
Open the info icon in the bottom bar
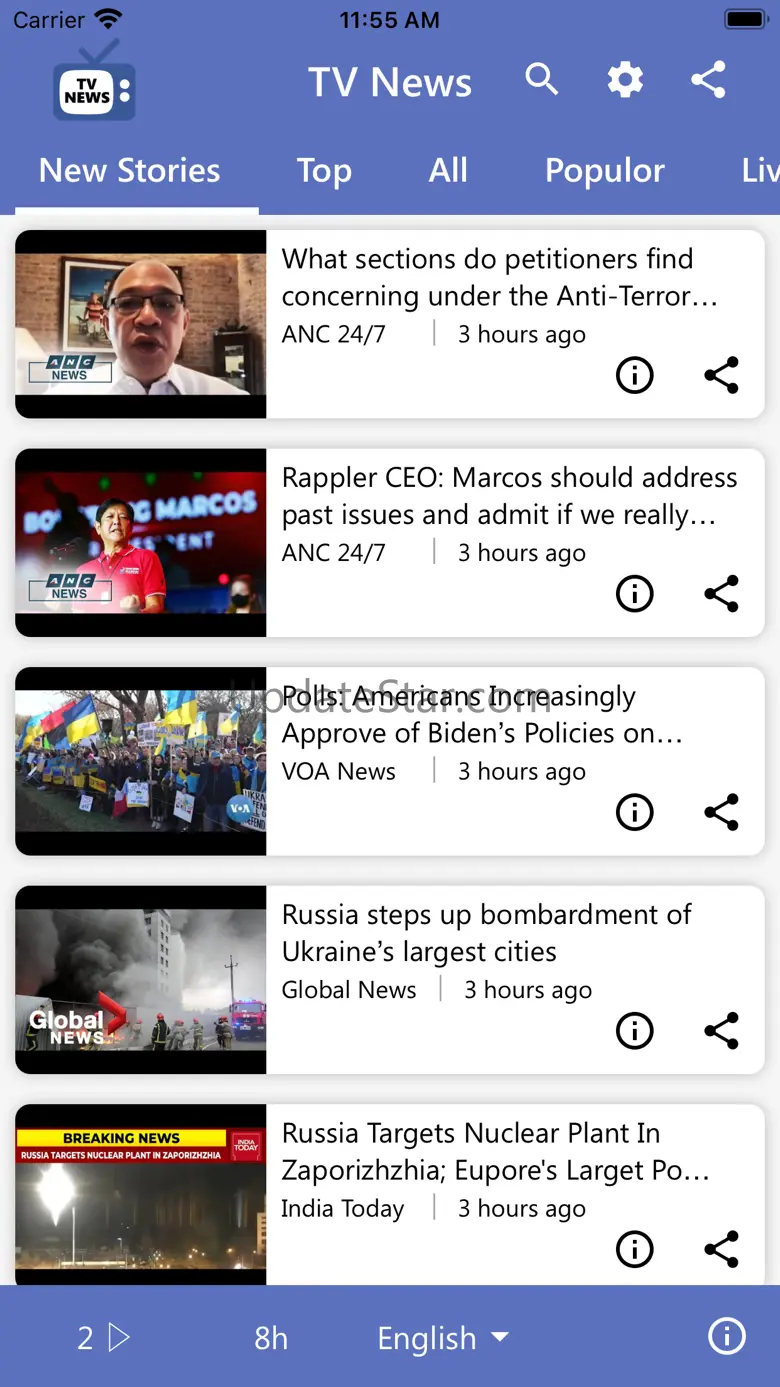tap(727, 1336)
